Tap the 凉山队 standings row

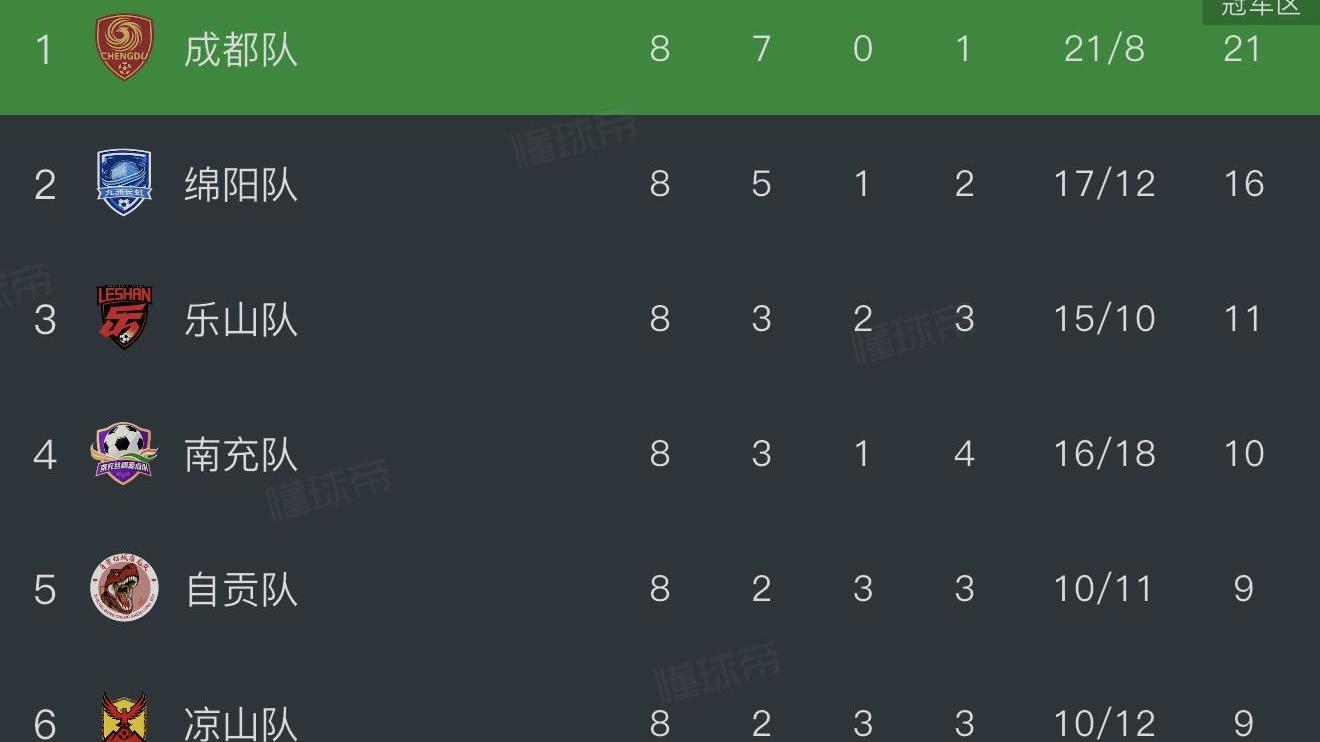pos(660,699)
